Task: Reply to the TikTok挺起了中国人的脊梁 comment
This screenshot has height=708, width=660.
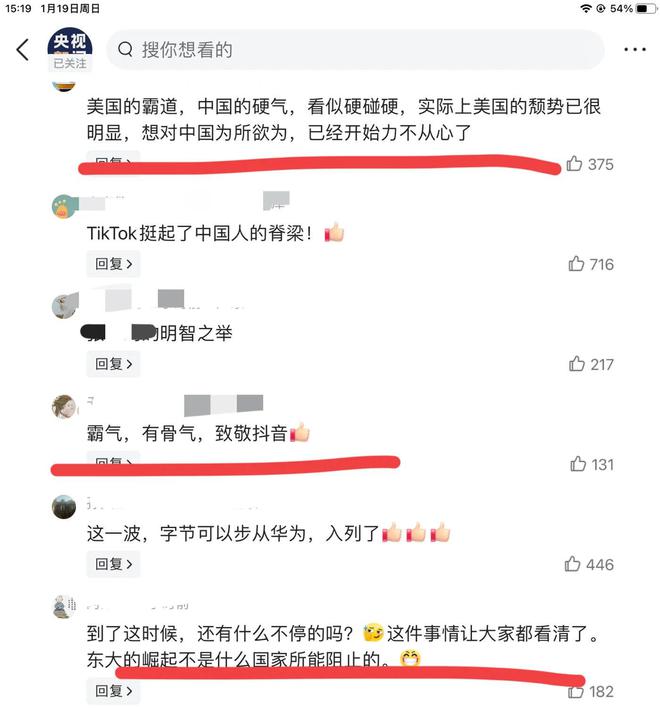Action: click(113, 264)
